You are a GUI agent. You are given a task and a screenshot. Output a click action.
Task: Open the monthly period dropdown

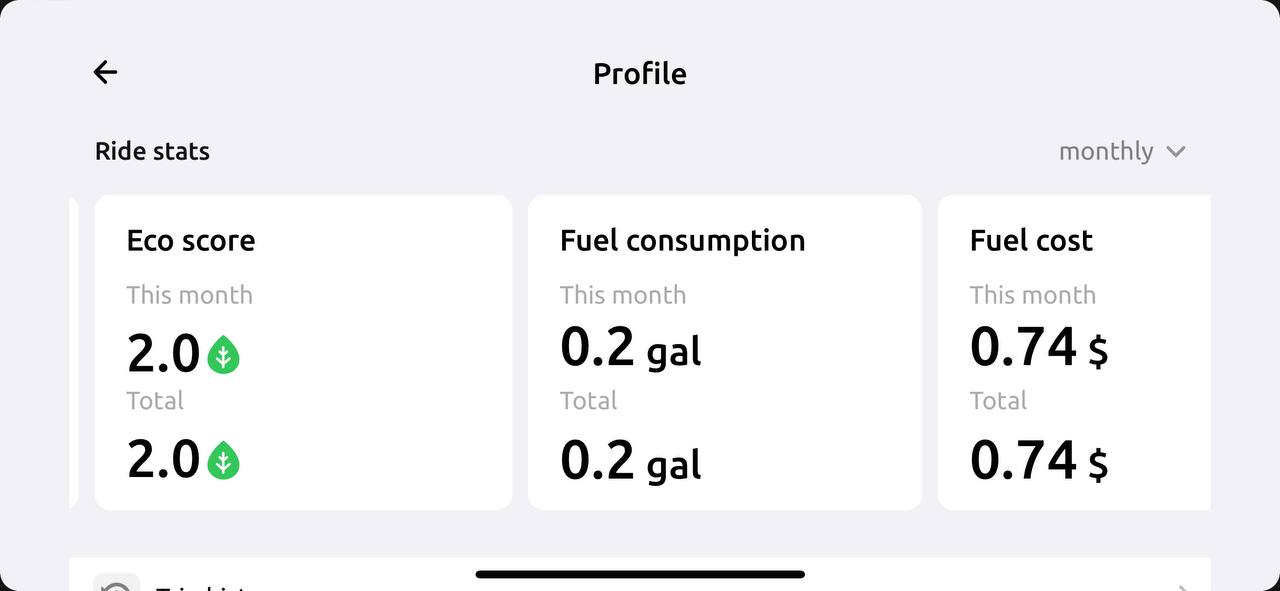click(1121, 151)
